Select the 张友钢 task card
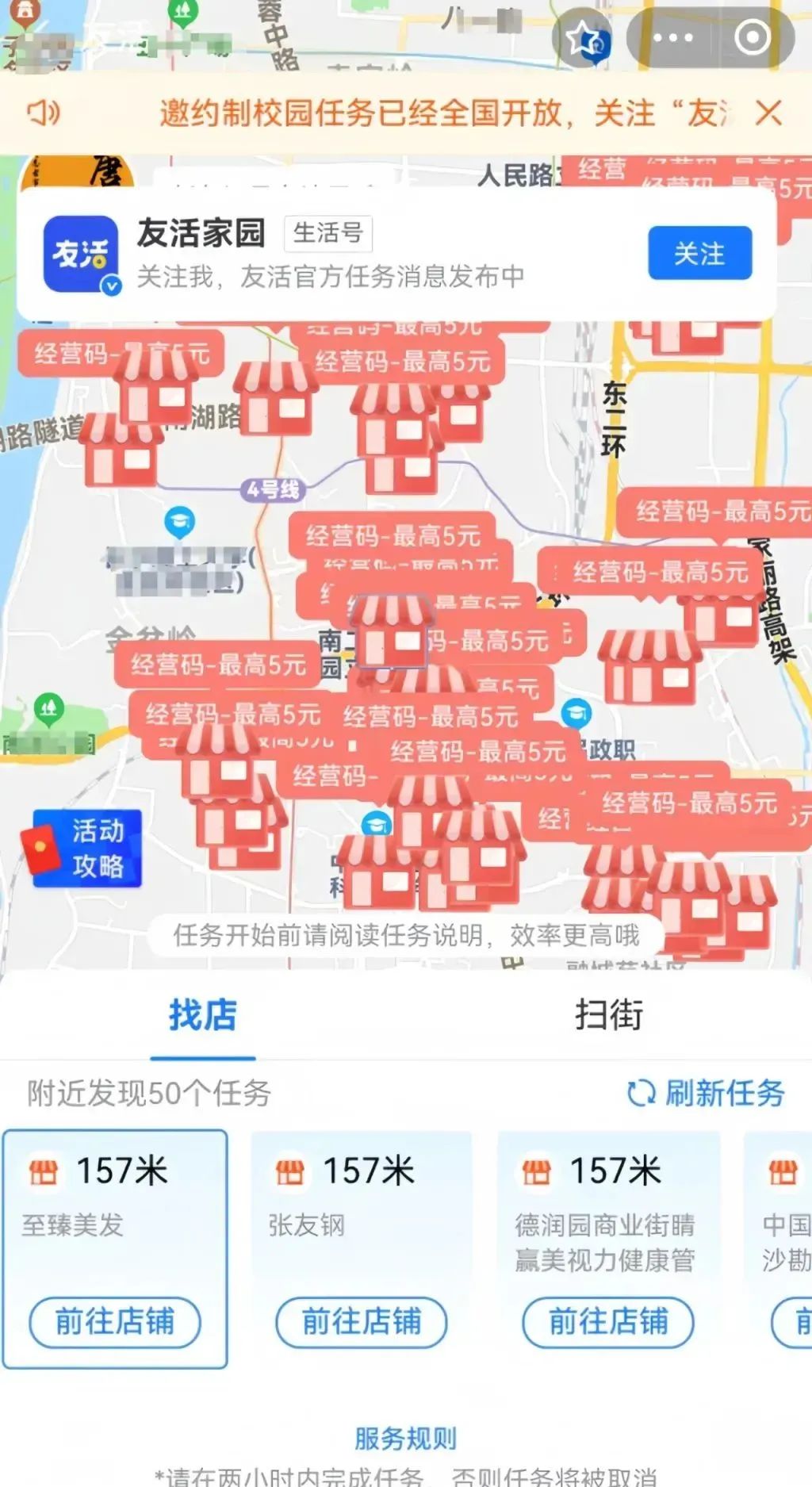The width and height of the screenshot is (812, 1487). (x=361, y=1205)
